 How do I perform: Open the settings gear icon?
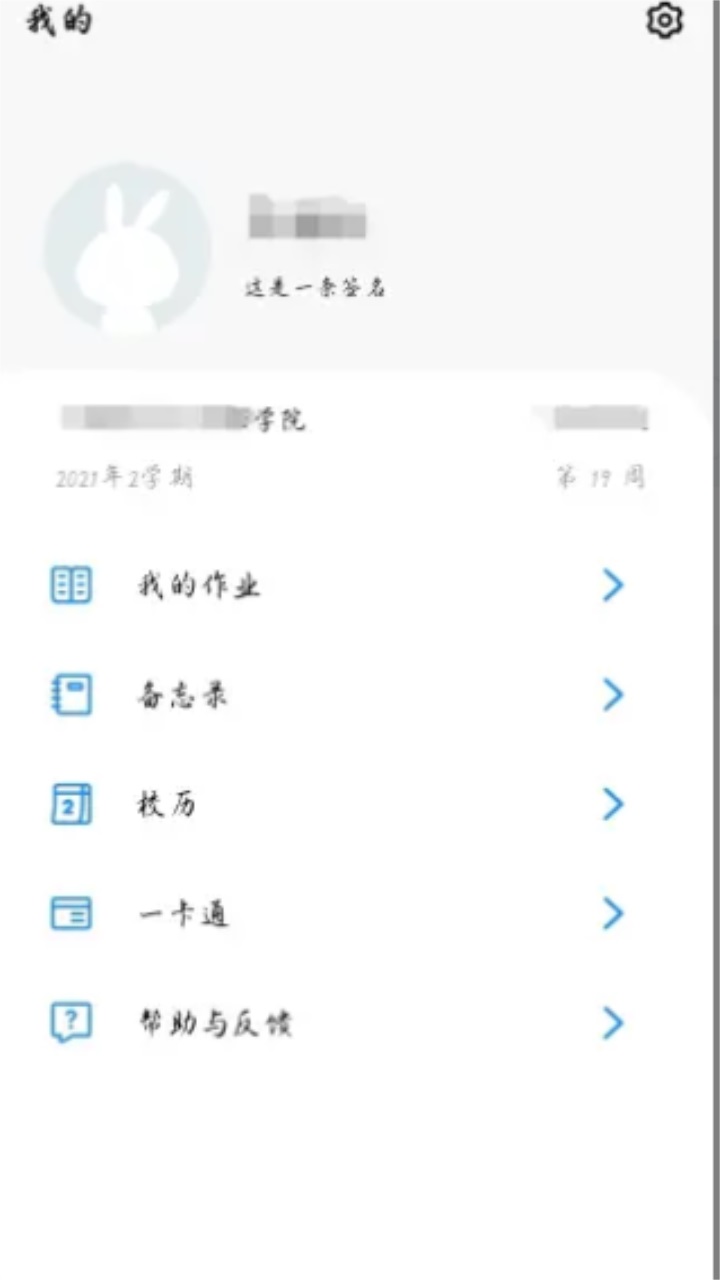(x=664, y=21)
